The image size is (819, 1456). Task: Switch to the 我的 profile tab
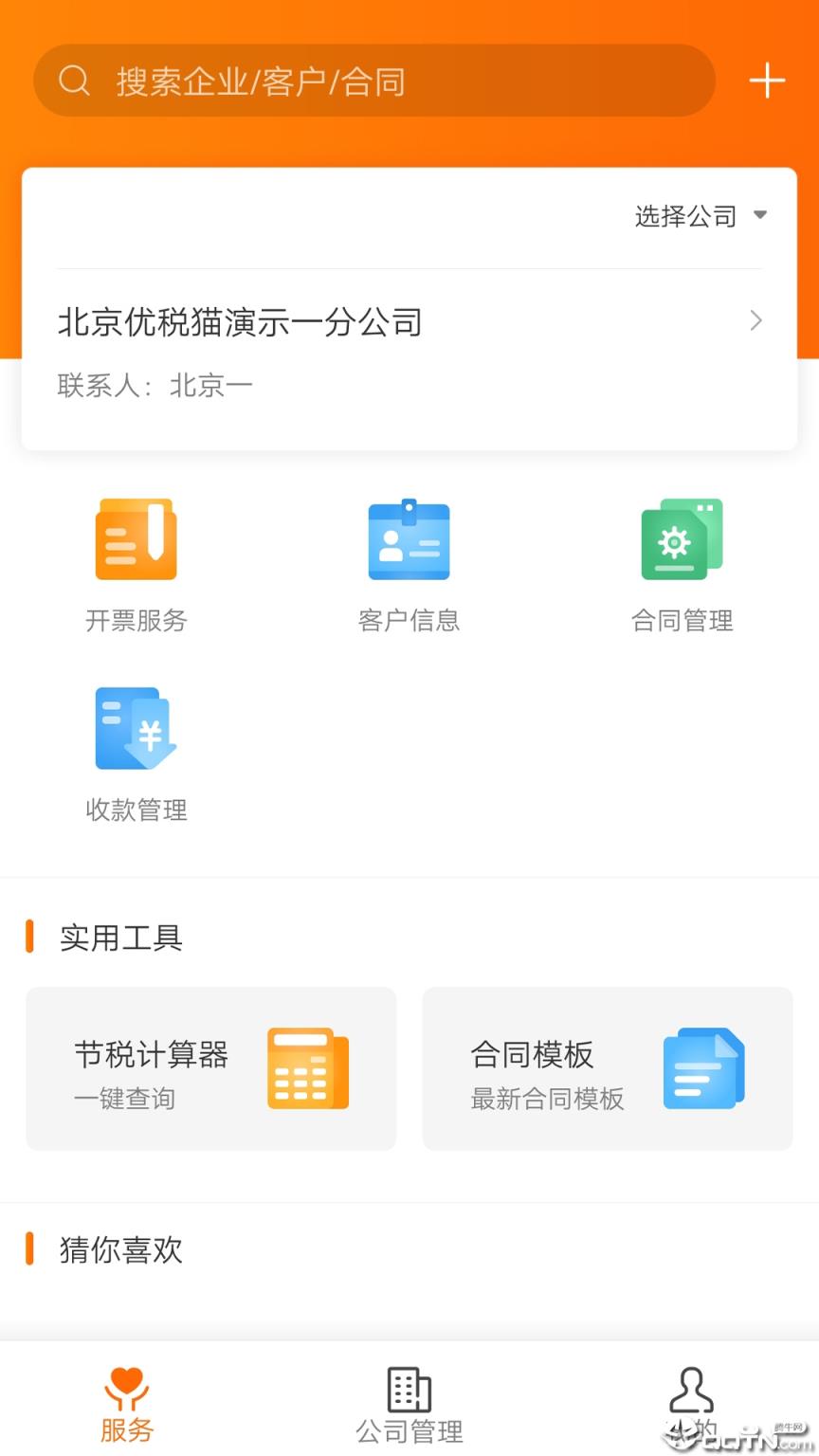[x=691, y=1404]
